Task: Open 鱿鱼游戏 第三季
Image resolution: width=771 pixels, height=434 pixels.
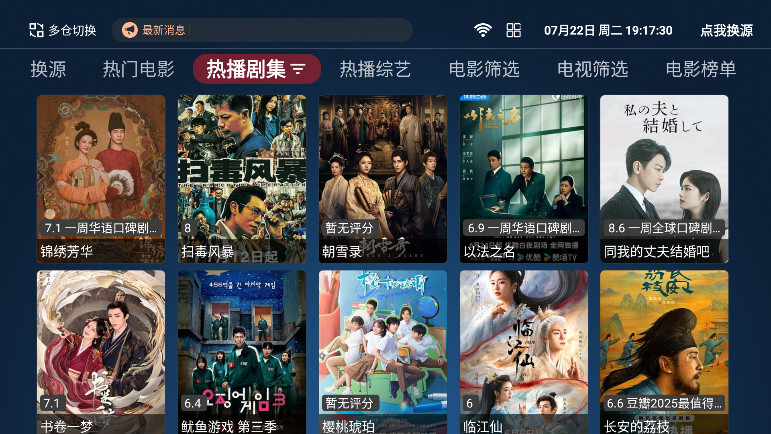Action: coord(242,351)
